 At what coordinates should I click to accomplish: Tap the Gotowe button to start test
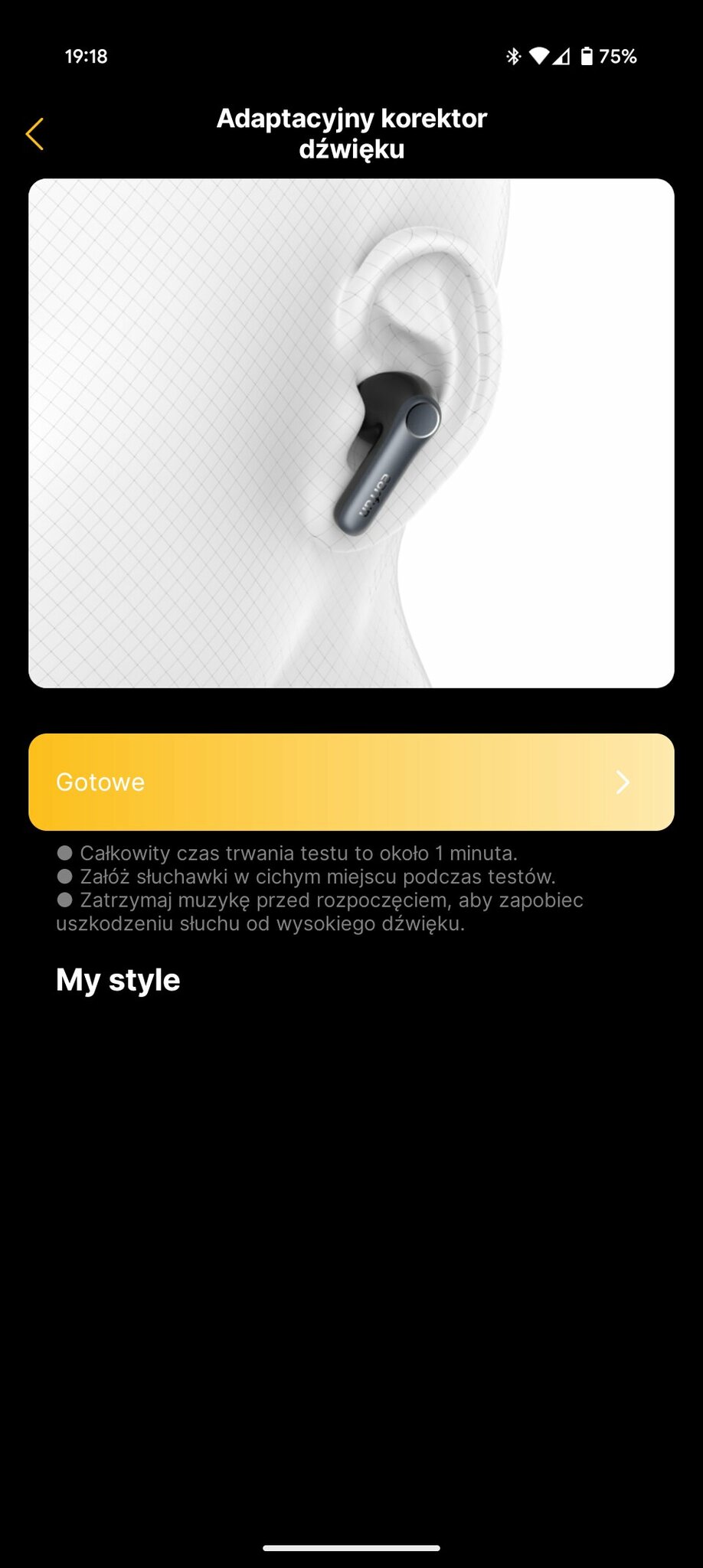pyautogui.click(x=351, y=782)
